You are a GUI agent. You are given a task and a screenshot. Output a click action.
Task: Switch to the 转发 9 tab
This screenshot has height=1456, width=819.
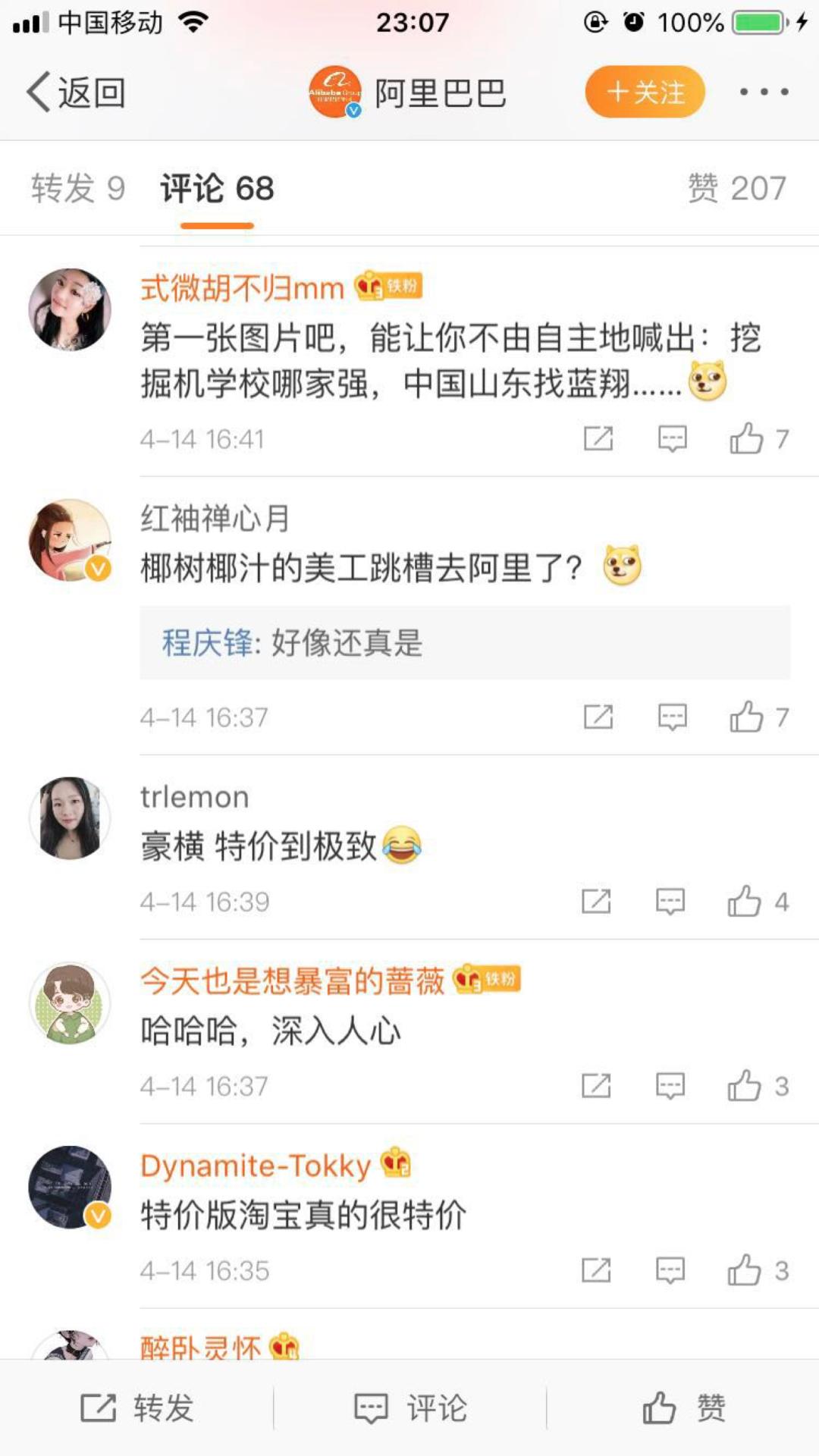(77, 188)
